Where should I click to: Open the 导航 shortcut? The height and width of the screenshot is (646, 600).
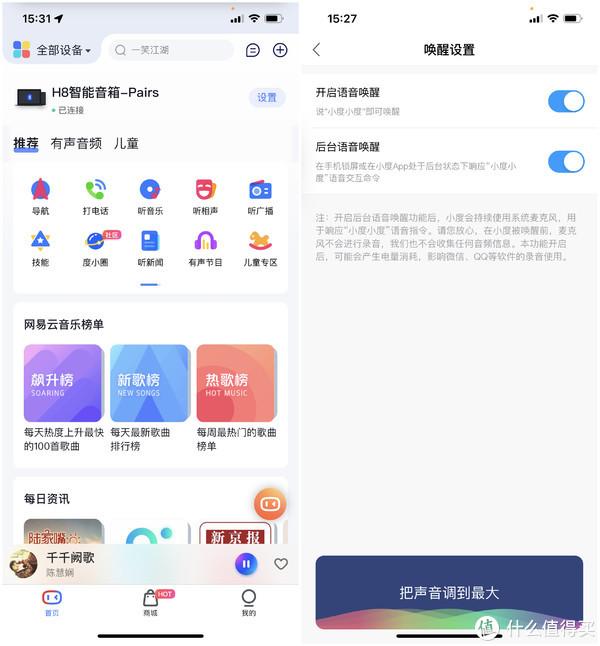pyautogui.click(x=40, y=196)
